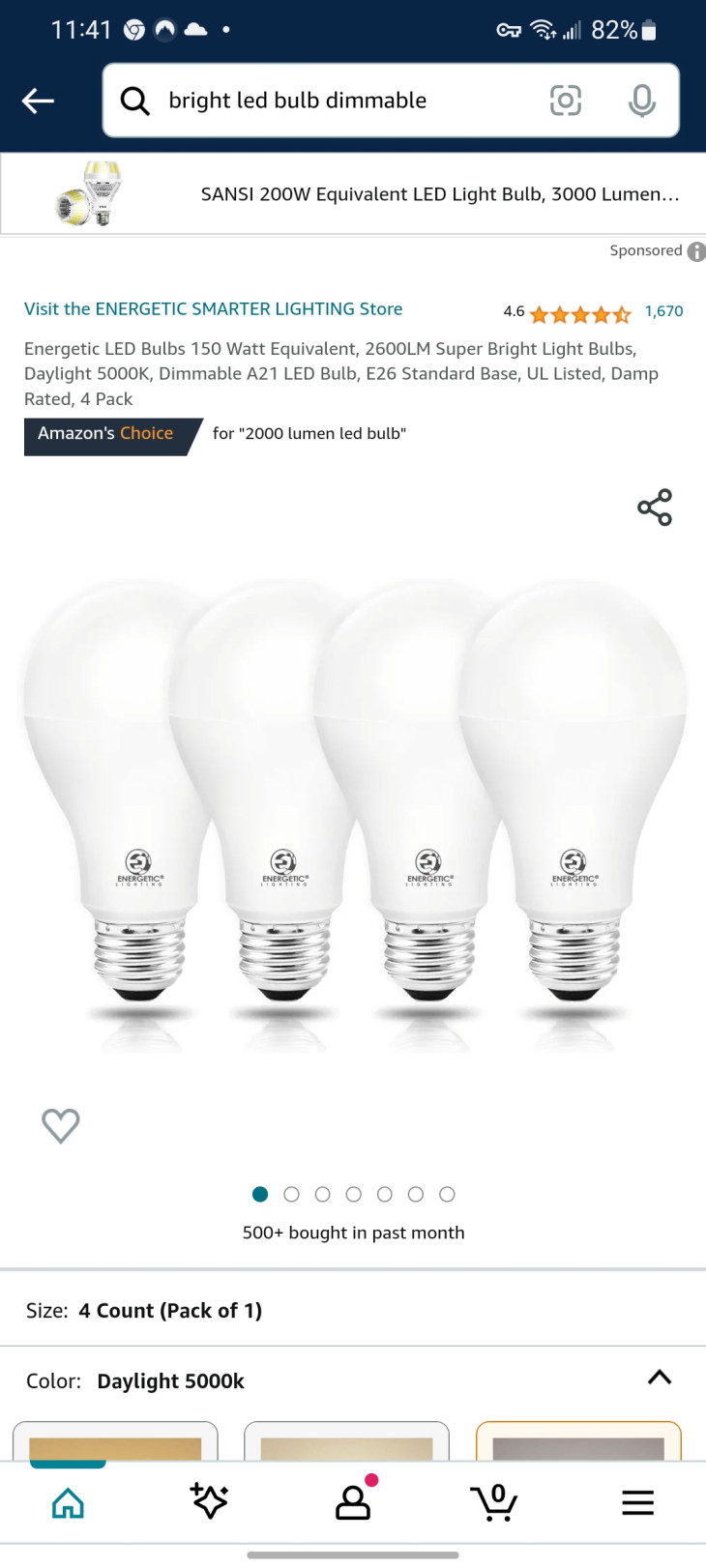
Task: Go to the Home tab
Action: (68, 1502)
